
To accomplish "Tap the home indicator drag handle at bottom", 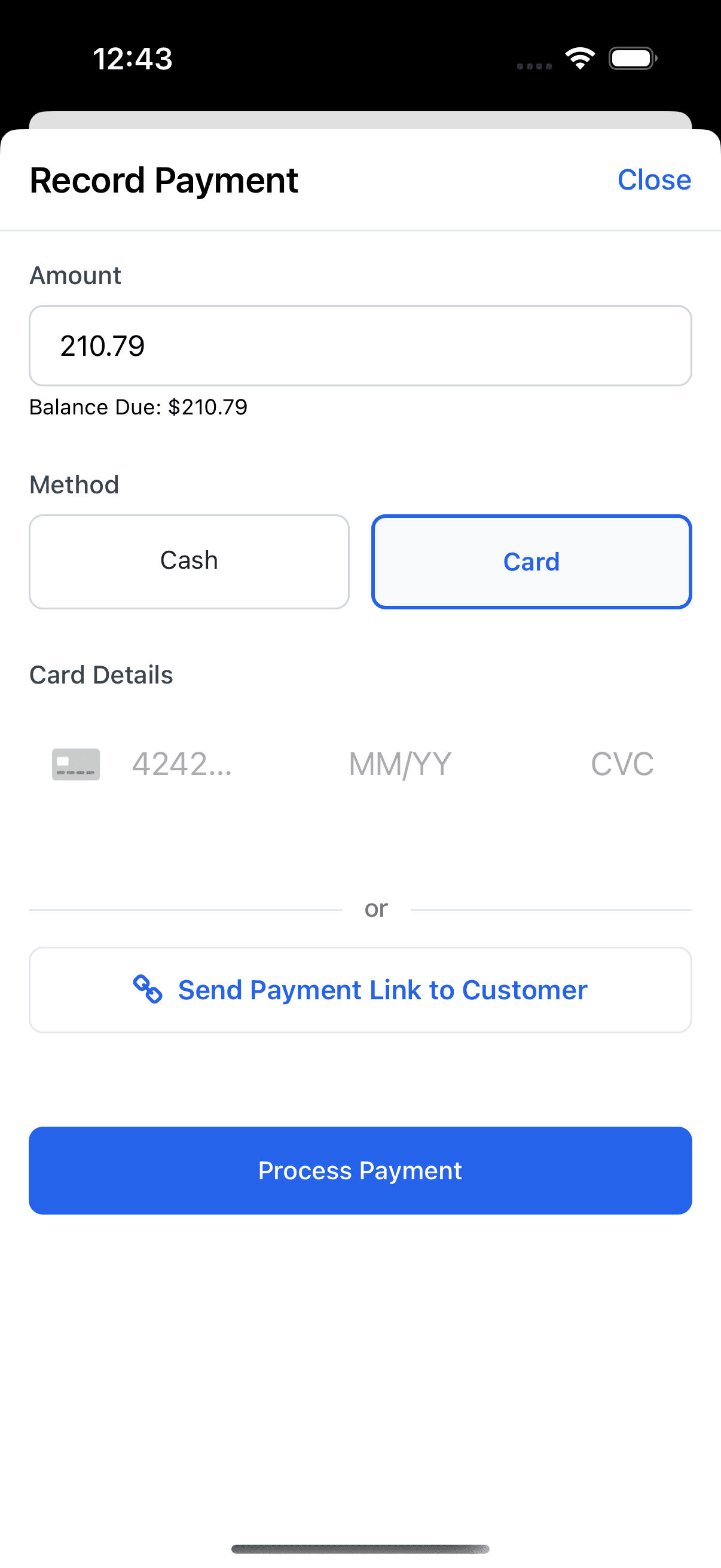I will click(360, 1549).
